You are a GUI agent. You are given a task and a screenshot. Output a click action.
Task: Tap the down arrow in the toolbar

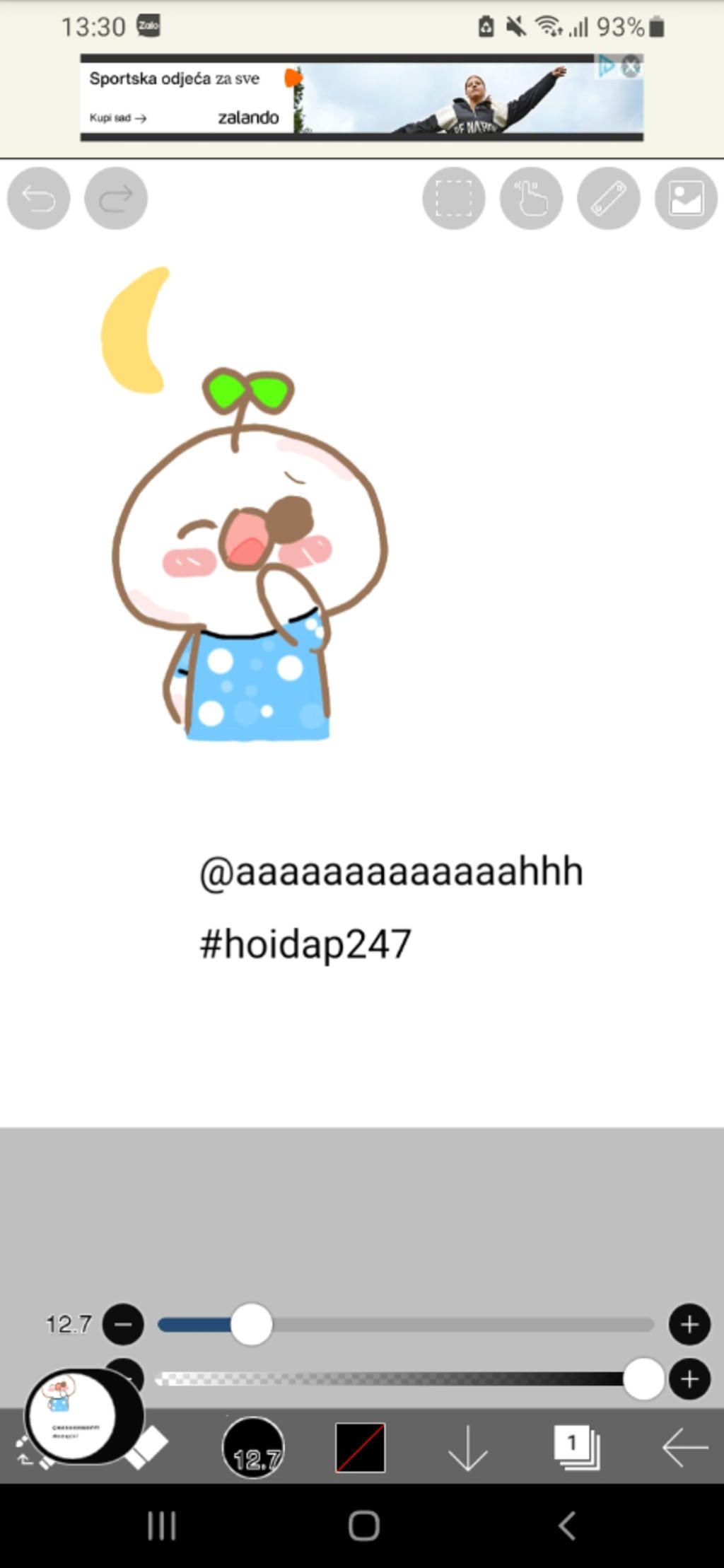click(x=468, y=1448)
